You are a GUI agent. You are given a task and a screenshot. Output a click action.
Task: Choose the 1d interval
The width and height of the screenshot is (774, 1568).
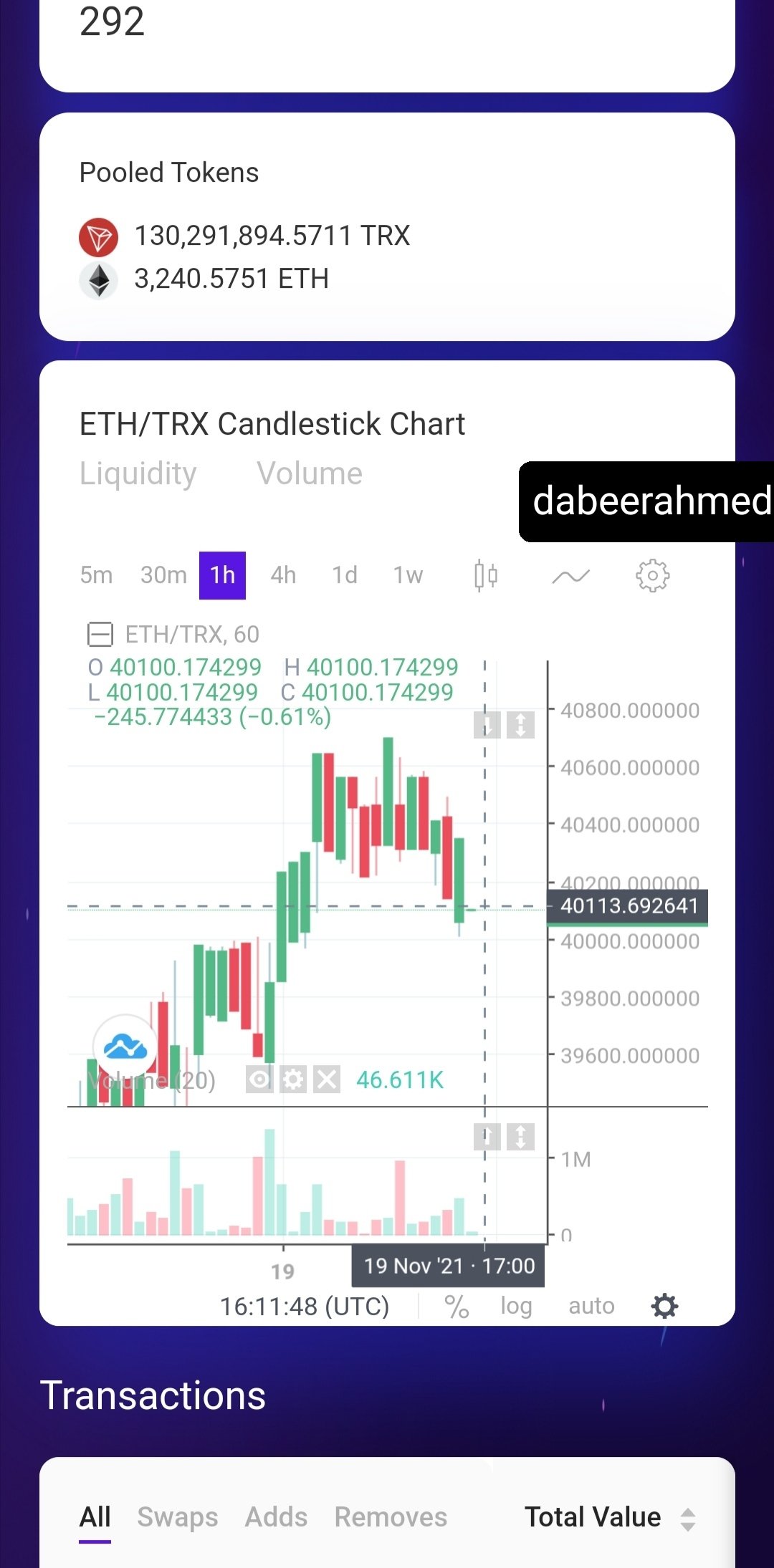345,575
